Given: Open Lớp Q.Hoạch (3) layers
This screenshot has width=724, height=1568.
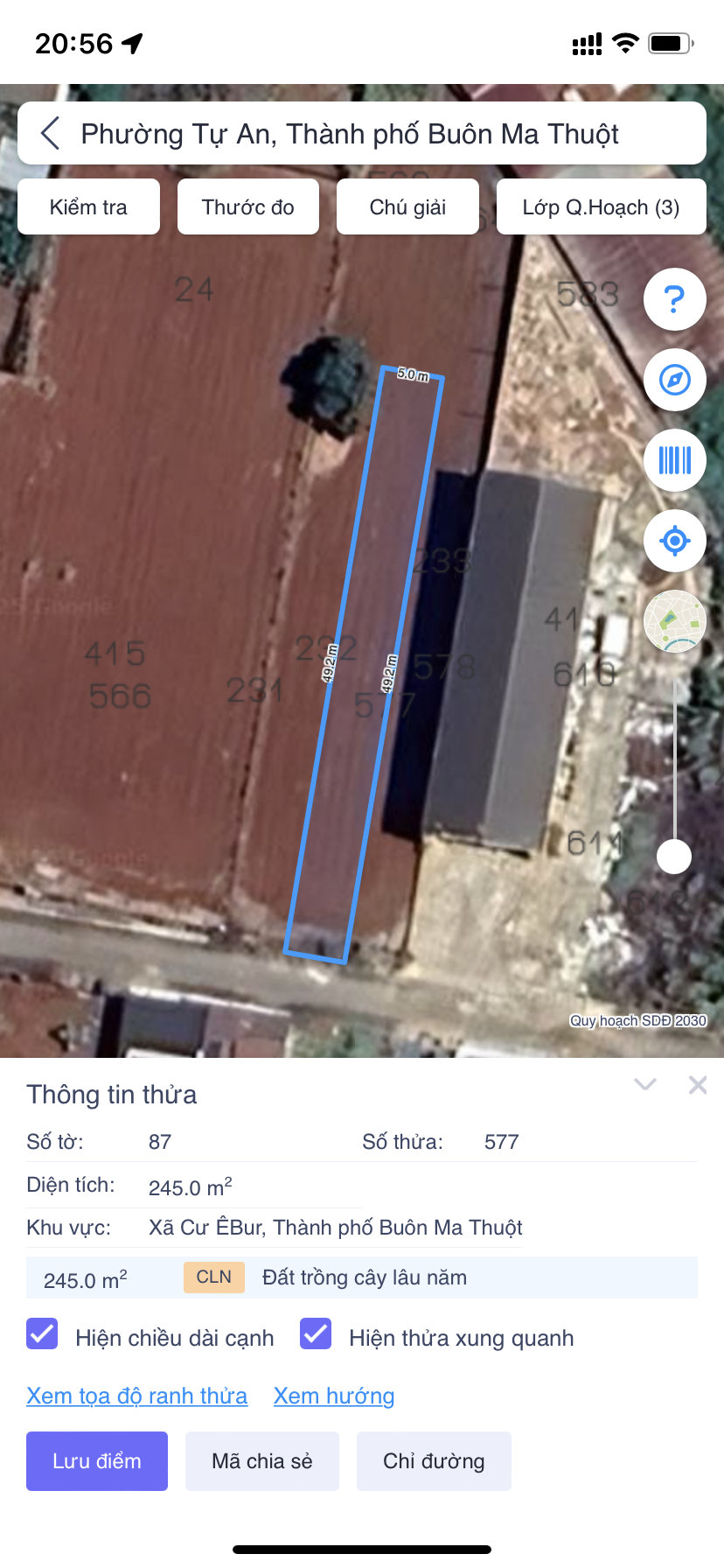Looking at the screenshot, I should [601, 207].
